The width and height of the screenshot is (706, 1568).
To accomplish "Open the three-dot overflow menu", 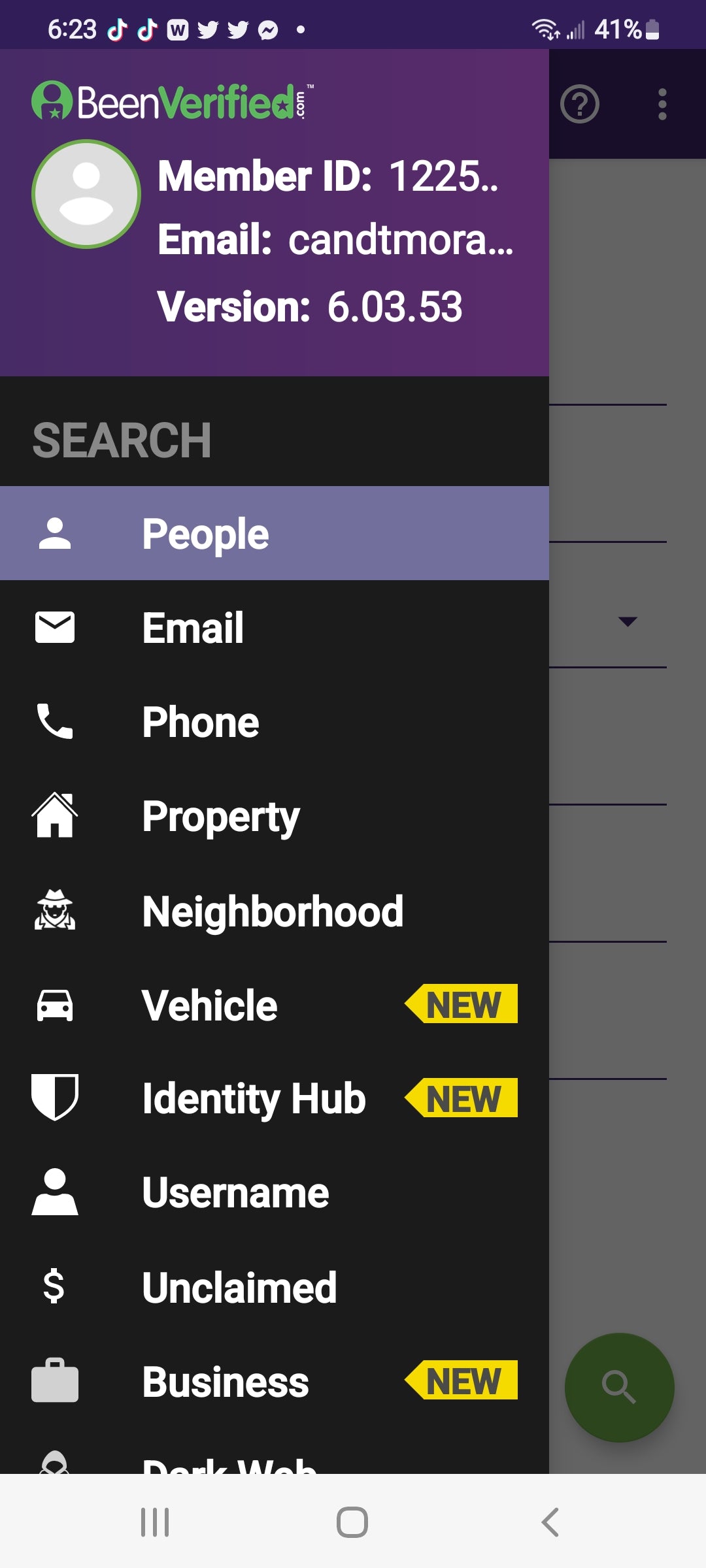I will click(x=662, y=105).
